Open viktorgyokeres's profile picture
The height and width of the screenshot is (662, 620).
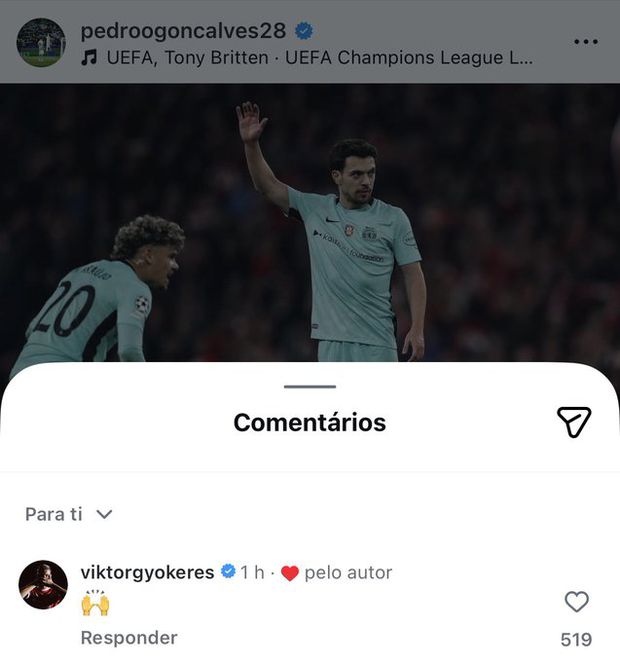(43, 584)
